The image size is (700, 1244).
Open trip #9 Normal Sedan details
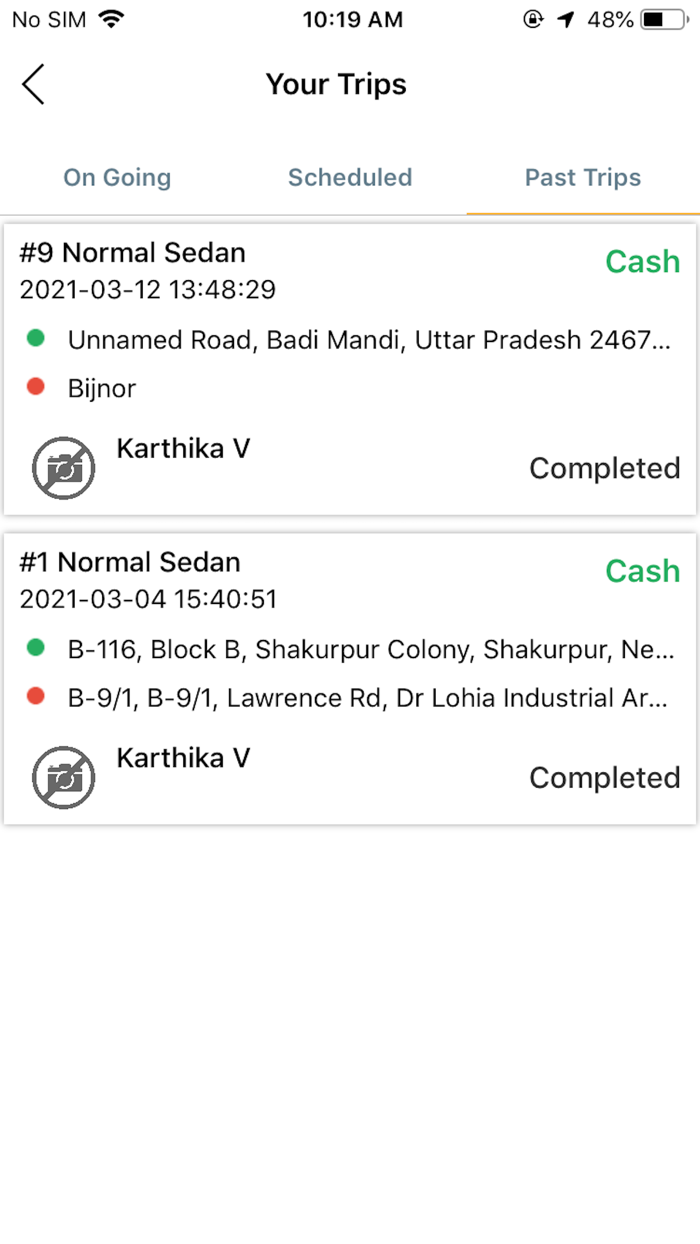(350, 369)
